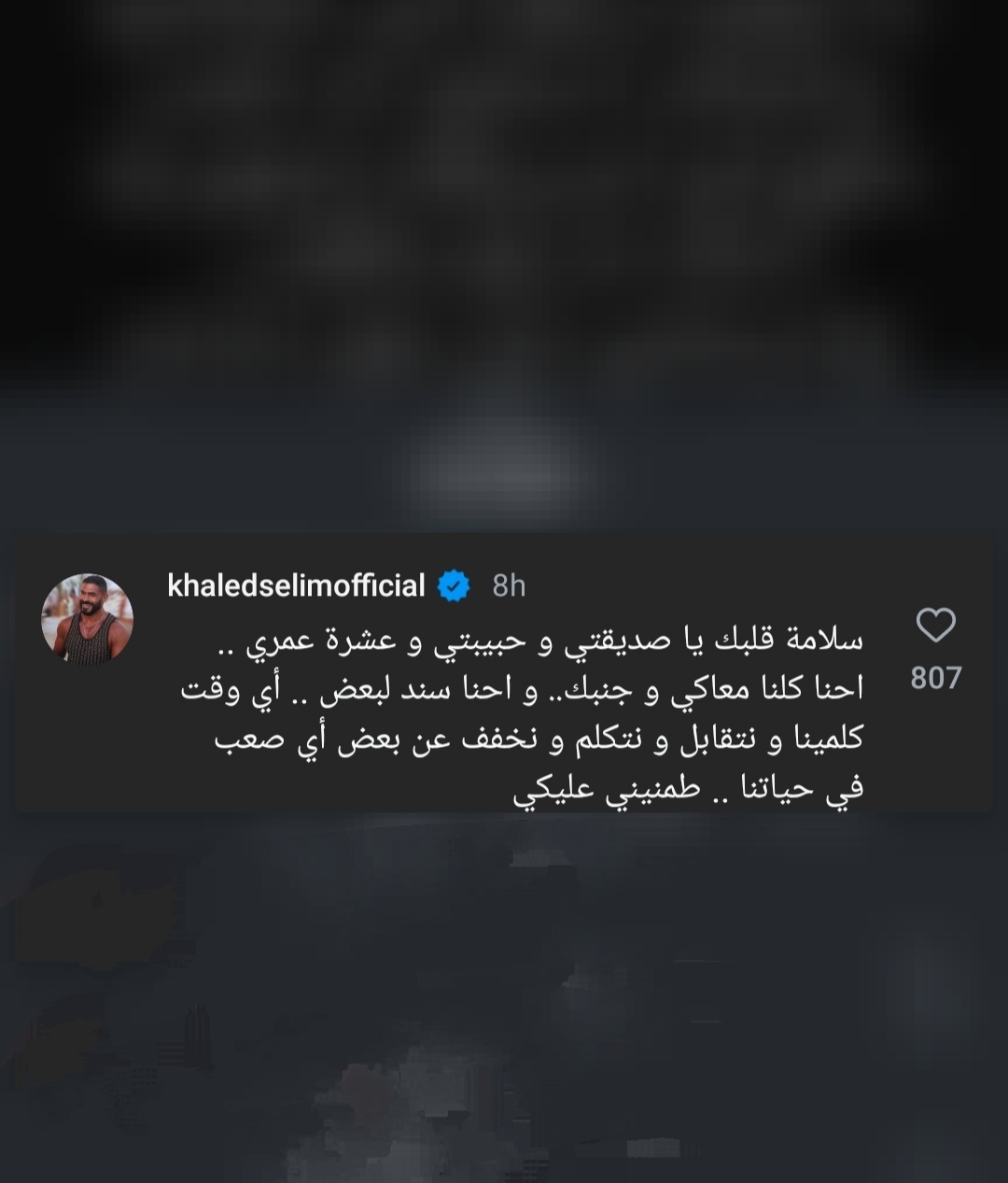Like khaledselimofficial's comment
This screenshot has height=1183, width=1008.
pos(935,626)
